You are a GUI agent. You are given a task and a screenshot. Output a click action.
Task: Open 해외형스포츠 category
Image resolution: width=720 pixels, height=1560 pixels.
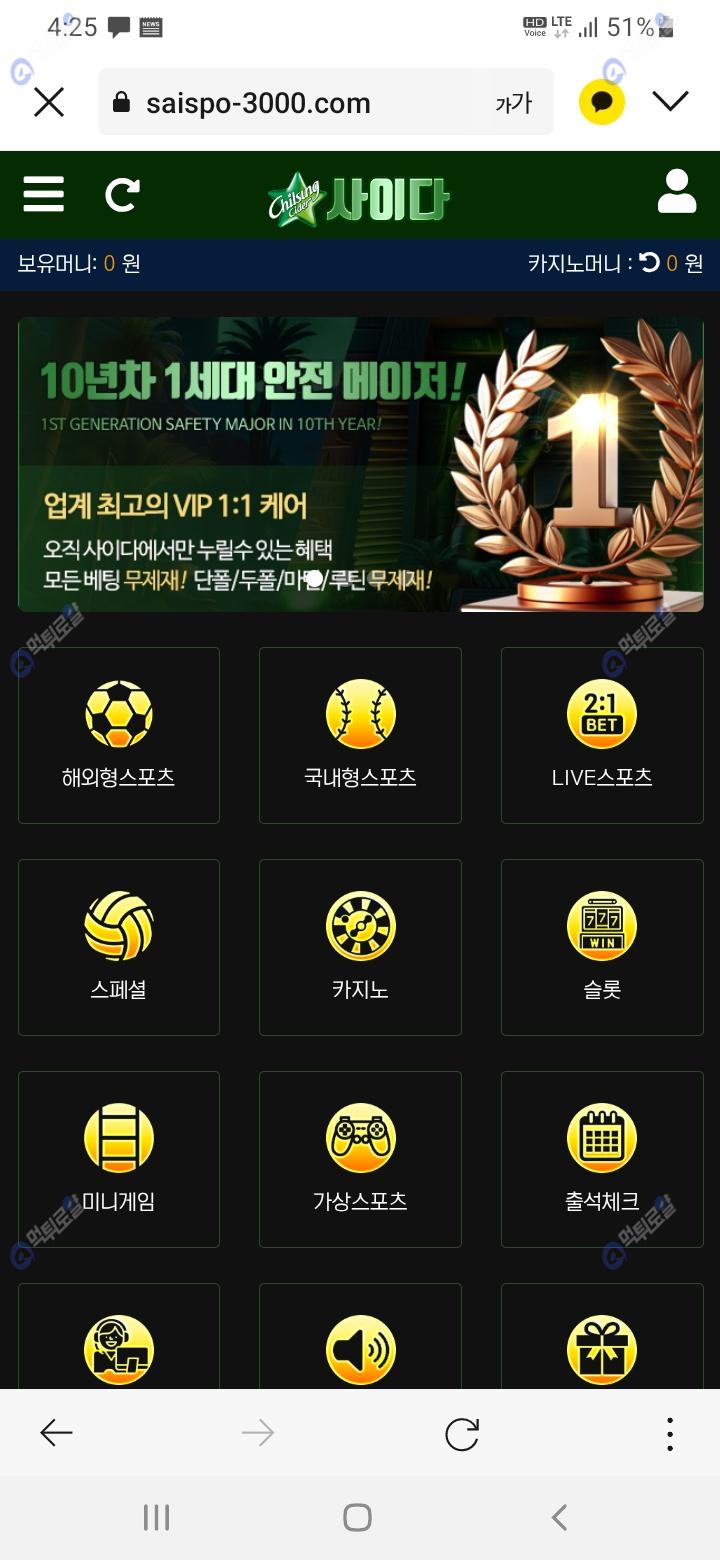coord(119,735)
